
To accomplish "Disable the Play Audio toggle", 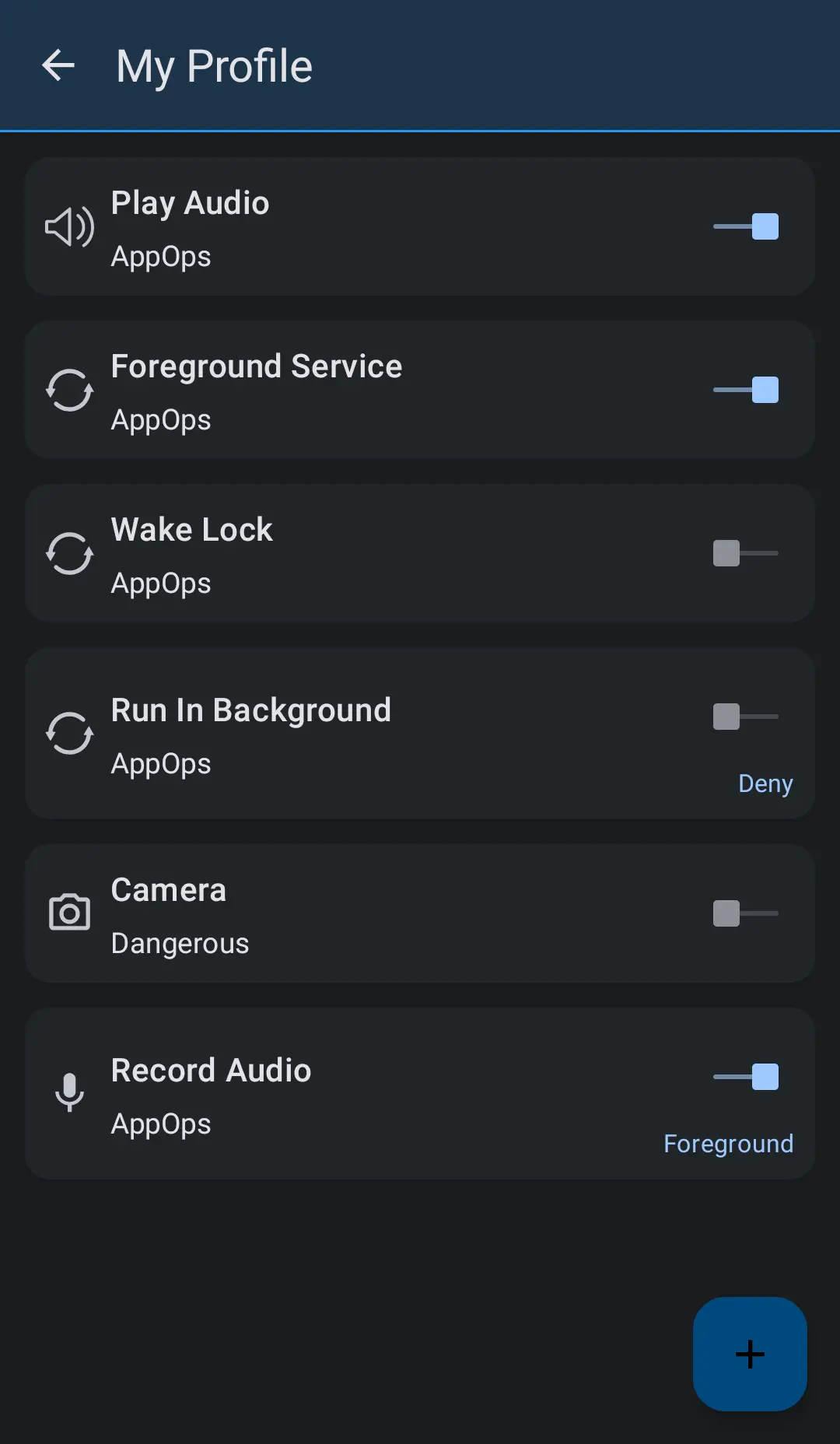I will 746,226.
